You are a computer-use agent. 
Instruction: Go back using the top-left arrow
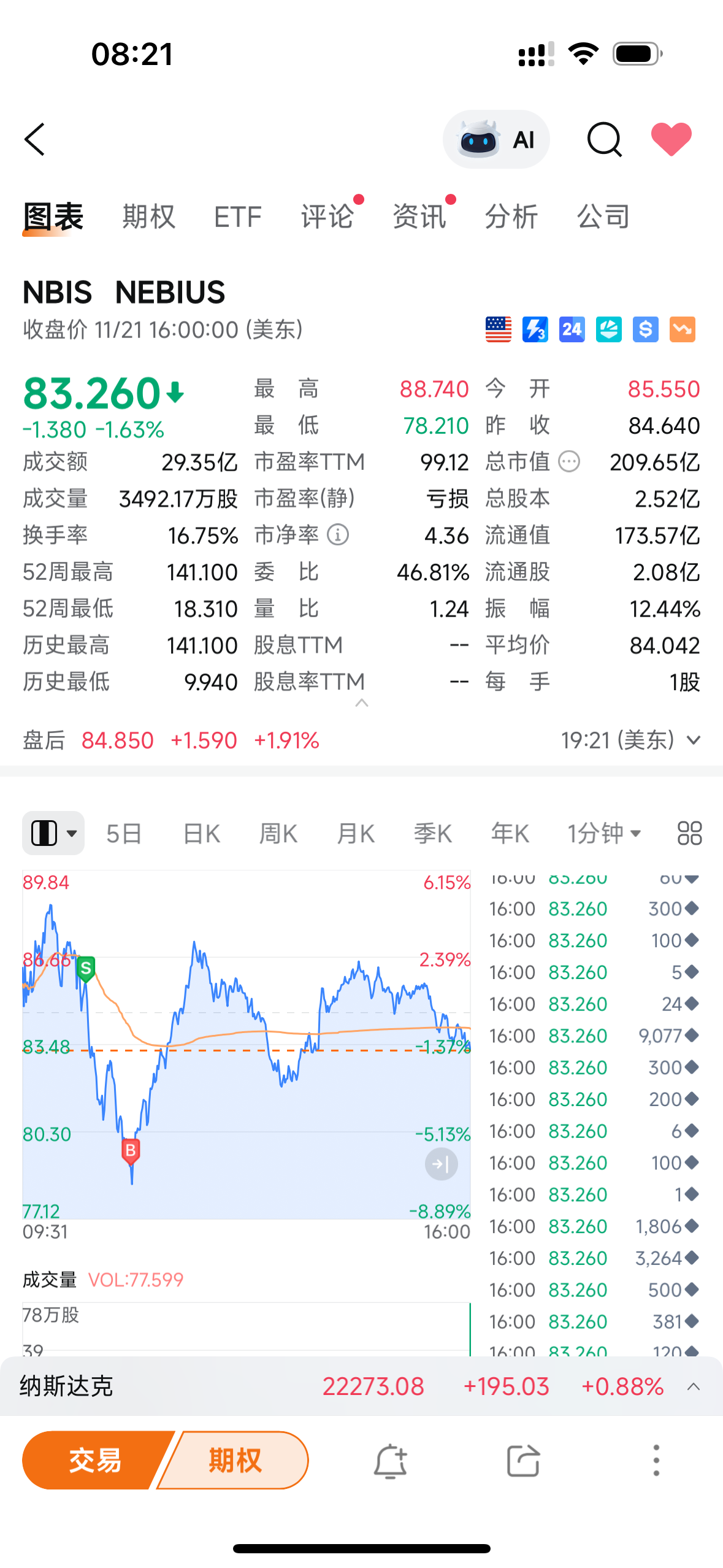pos(35,139)
